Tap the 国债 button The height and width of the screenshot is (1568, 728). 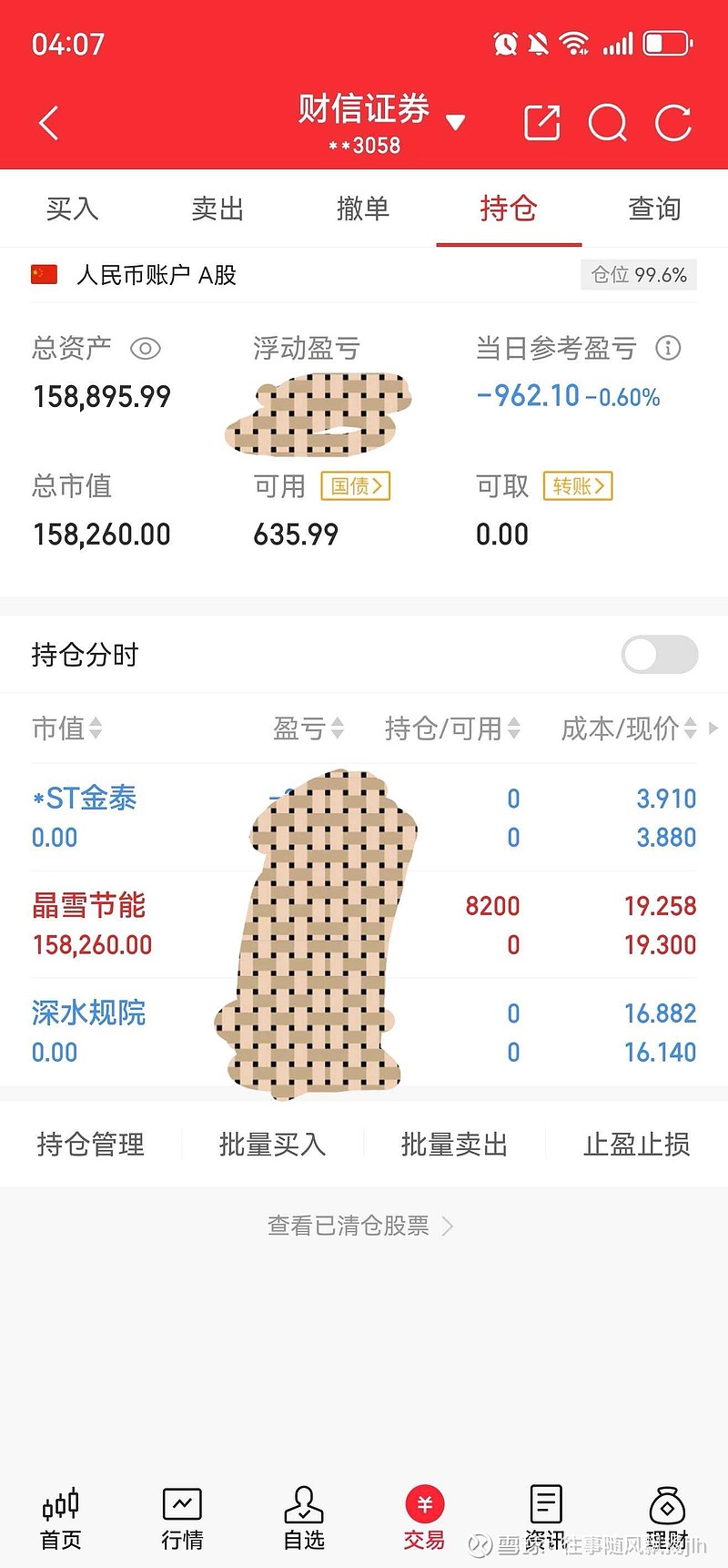coord(356,486)
